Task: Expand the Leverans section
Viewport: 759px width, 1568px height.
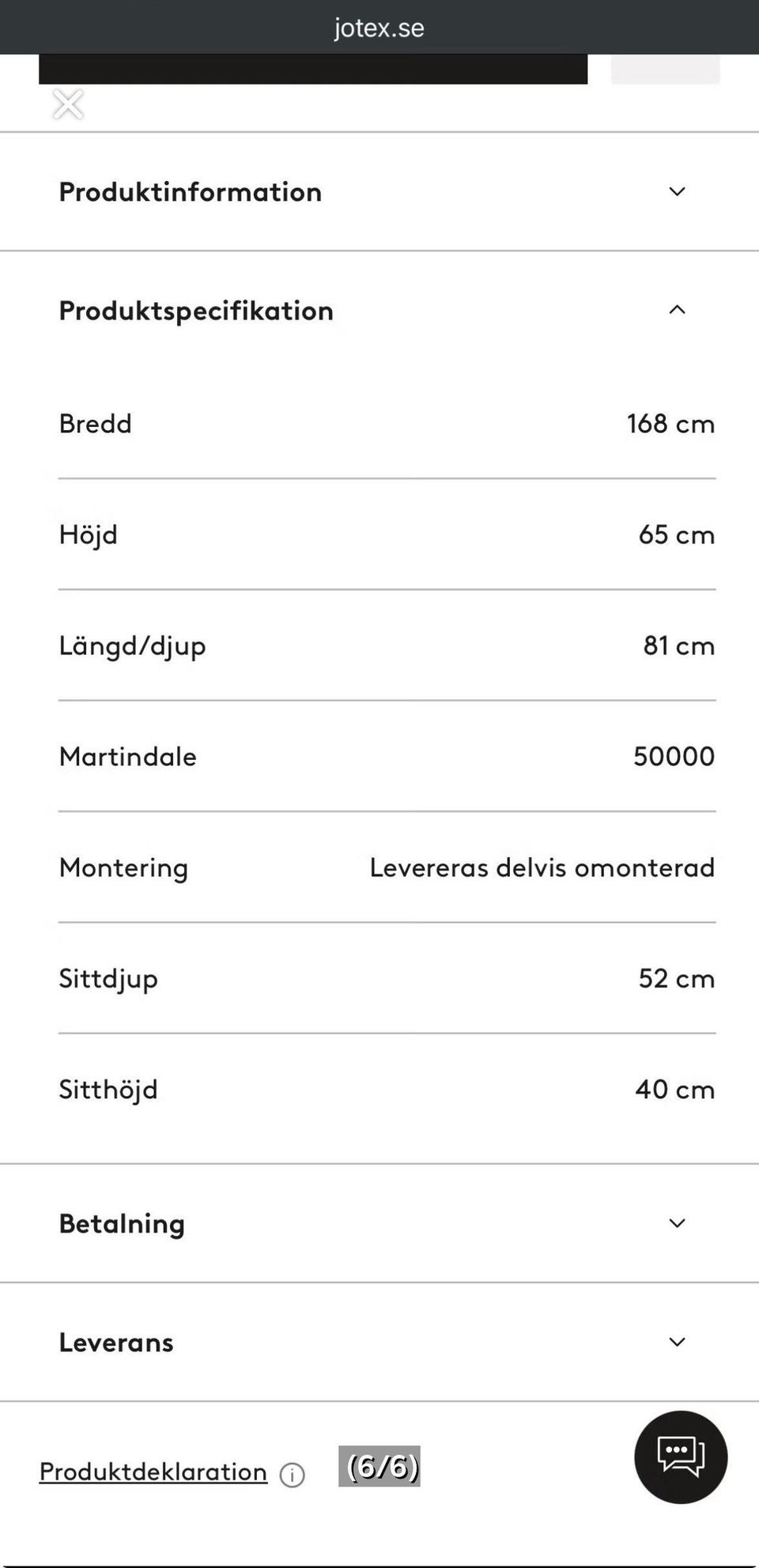Action: pos(379,1342)
